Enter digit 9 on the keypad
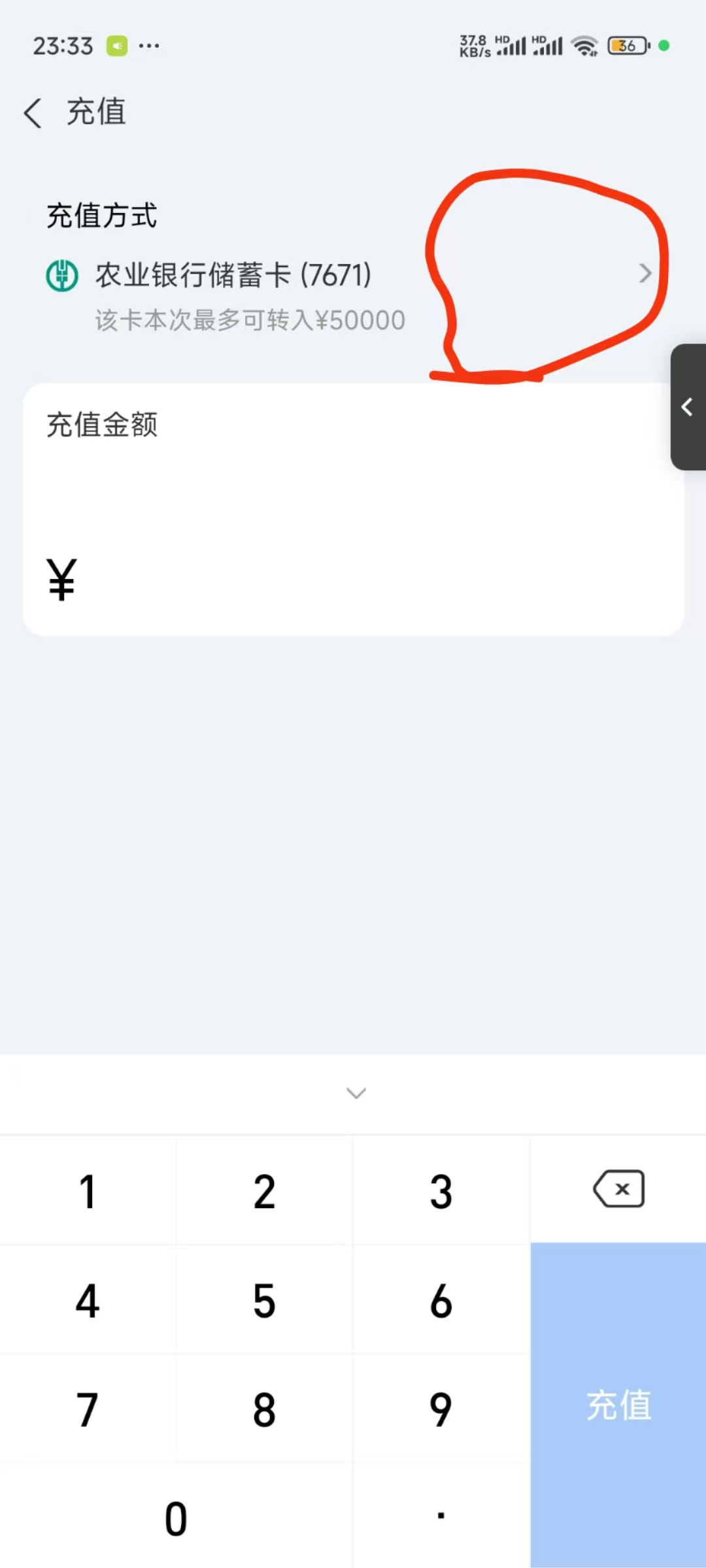 441,1410
